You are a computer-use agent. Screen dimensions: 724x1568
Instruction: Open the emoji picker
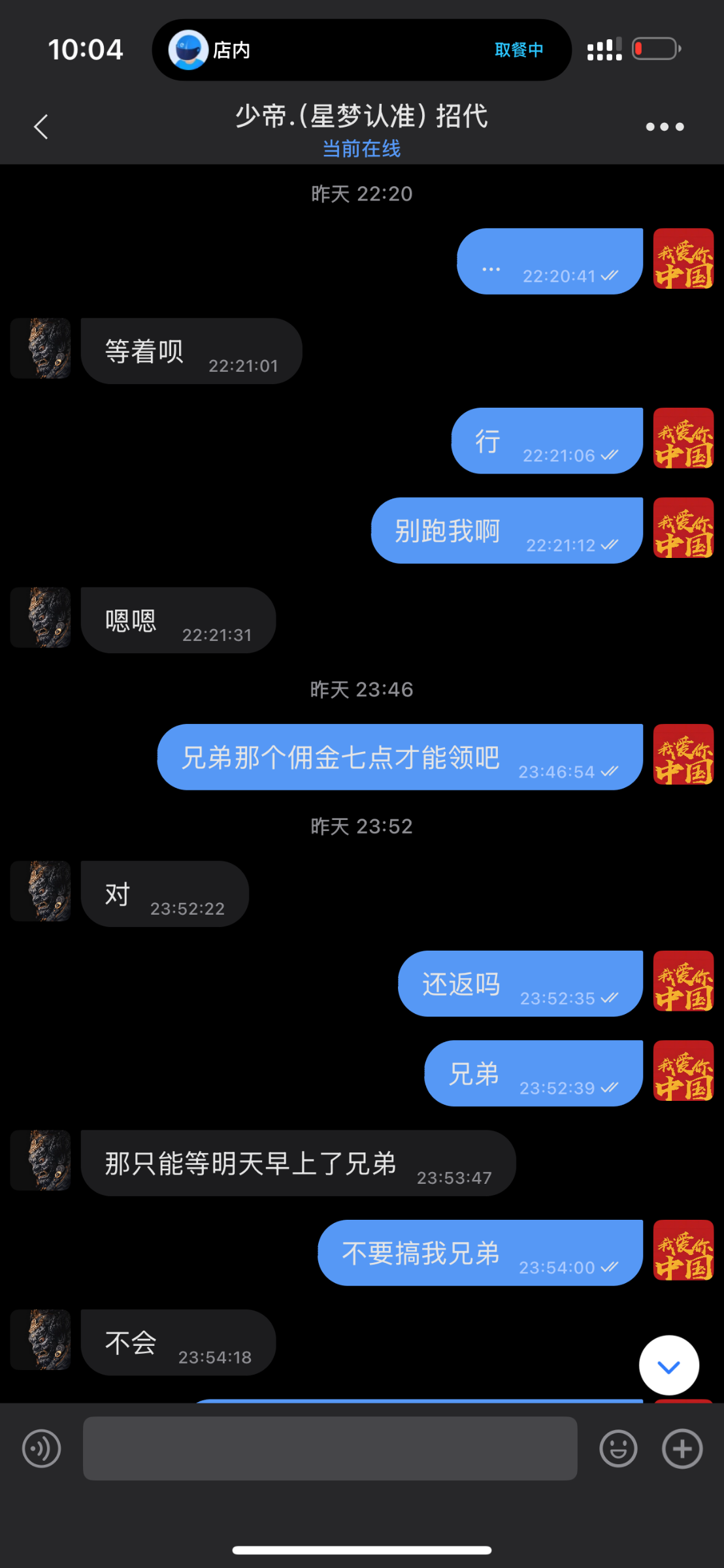click(618, 1448)
